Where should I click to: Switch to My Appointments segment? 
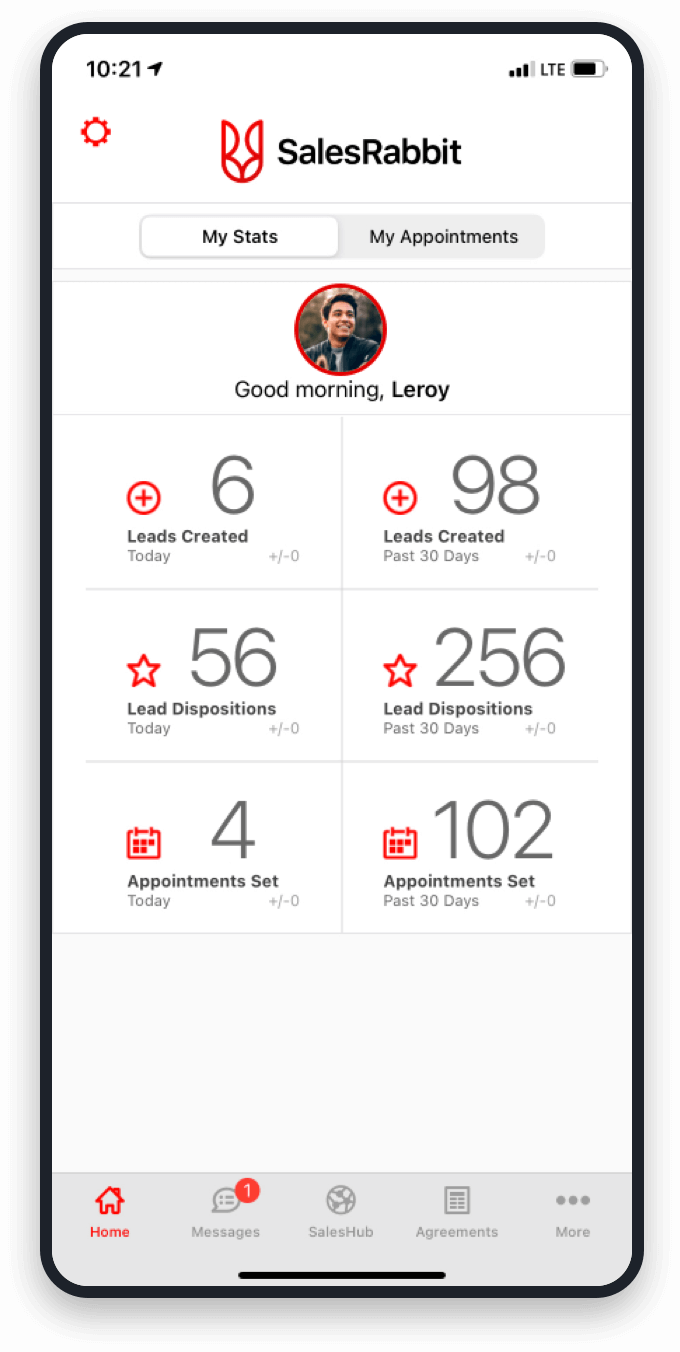click(x=443, y=237)
